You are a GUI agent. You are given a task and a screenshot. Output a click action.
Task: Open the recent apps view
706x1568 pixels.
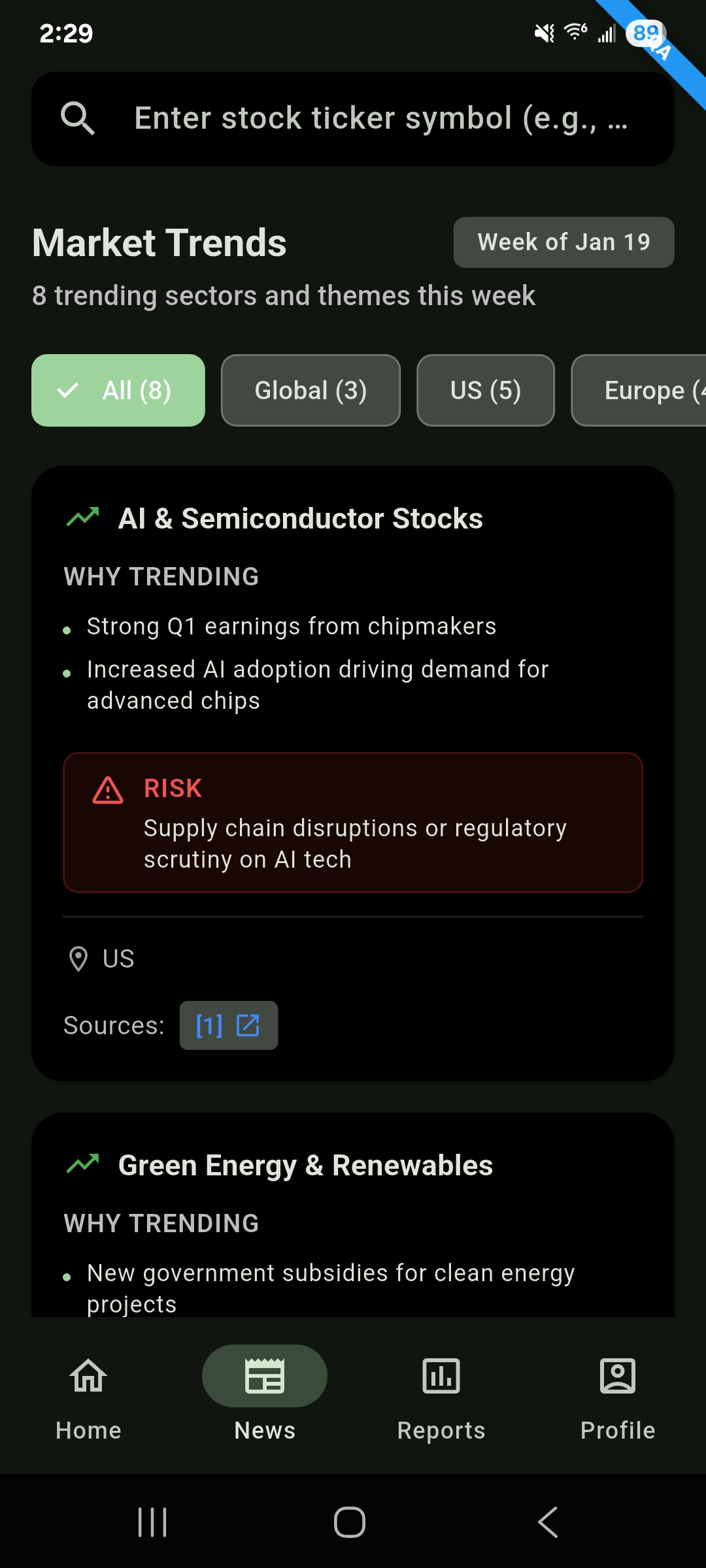[153, 1522]
